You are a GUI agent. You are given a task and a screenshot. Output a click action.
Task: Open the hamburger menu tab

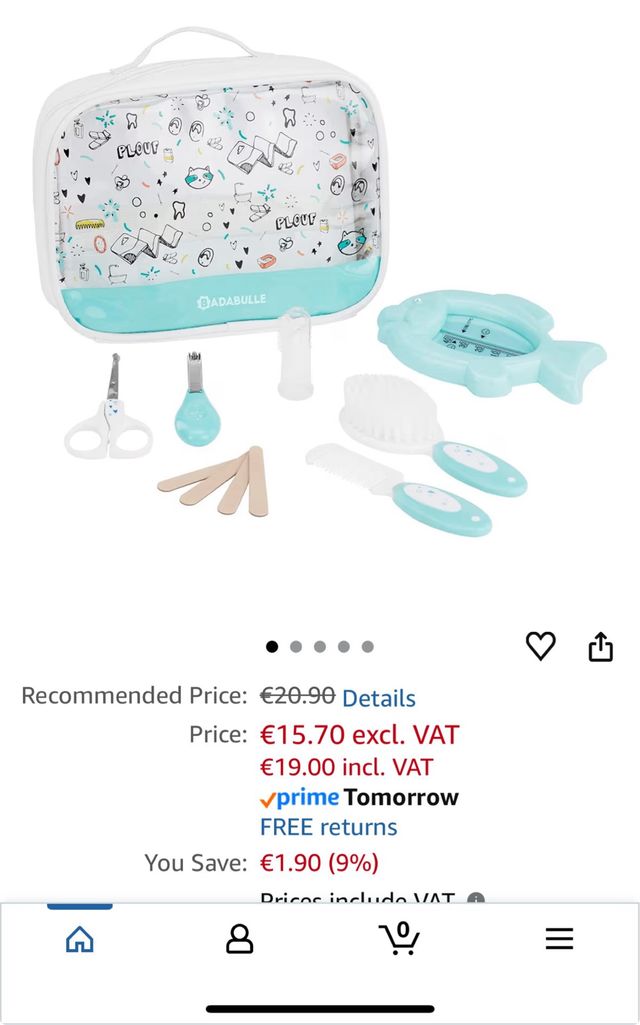pyautogui.click(x=559, y=939)
